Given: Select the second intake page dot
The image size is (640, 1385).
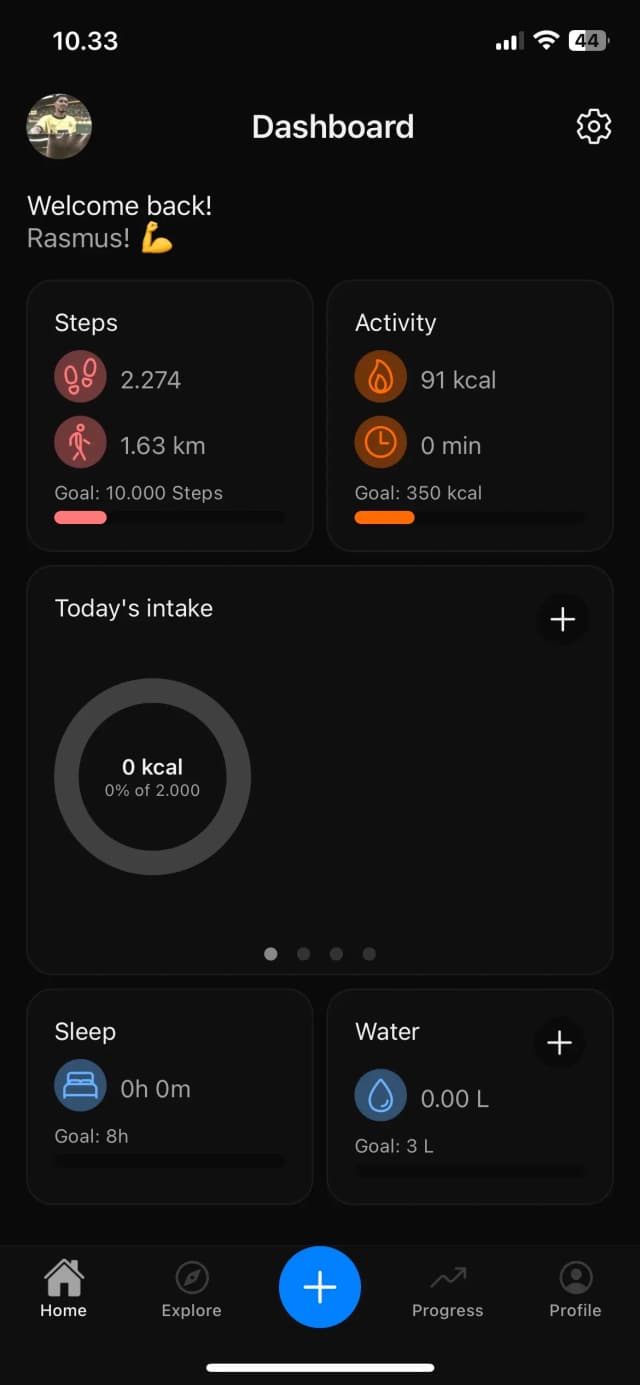Looking at the screenshot, I should [303, 954].
